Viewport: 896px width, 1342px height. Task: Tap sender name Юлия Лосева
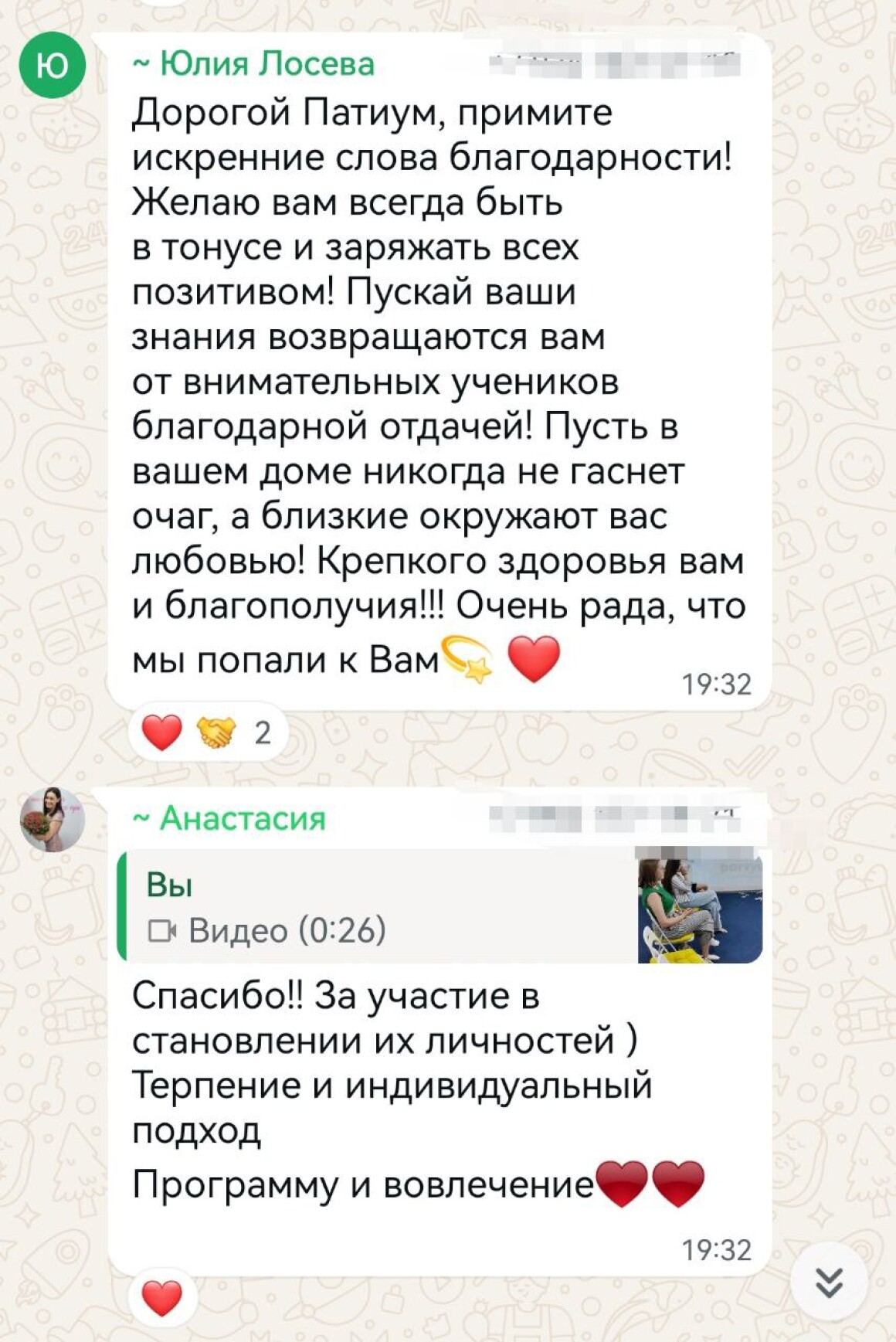255,64
